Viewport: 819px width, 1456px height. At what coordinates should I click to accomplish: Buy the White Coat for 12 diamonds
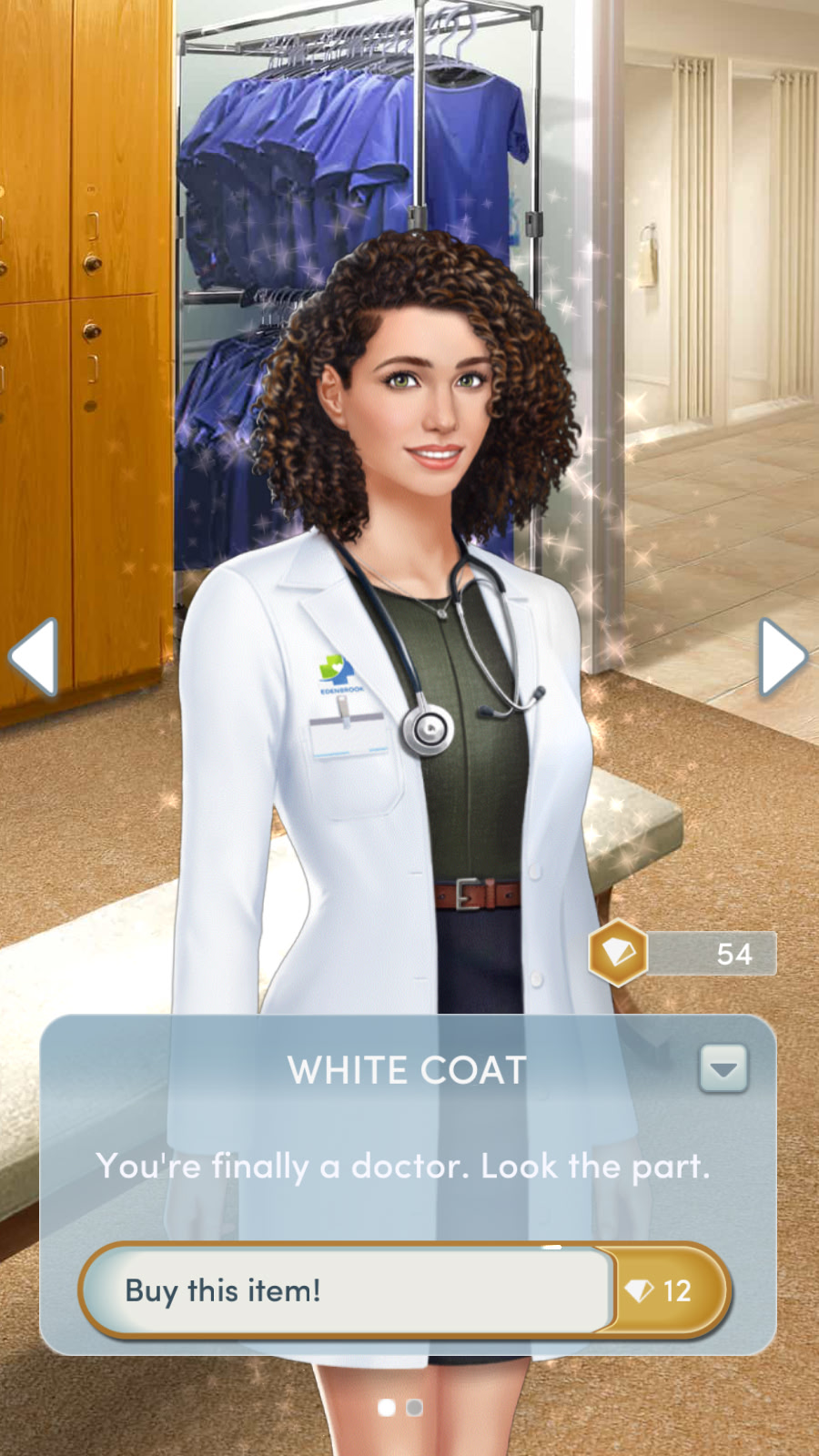pyautogui.click(x=405, y=1290)
